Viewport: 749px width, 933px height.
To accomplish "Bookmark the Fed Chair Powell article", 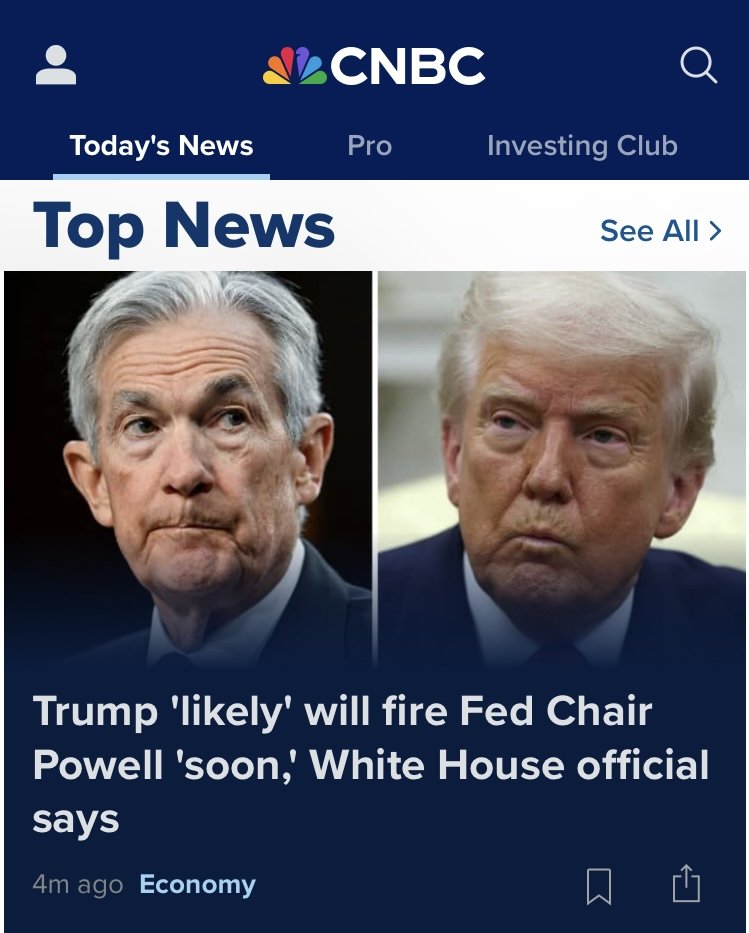I will (598, 885).
